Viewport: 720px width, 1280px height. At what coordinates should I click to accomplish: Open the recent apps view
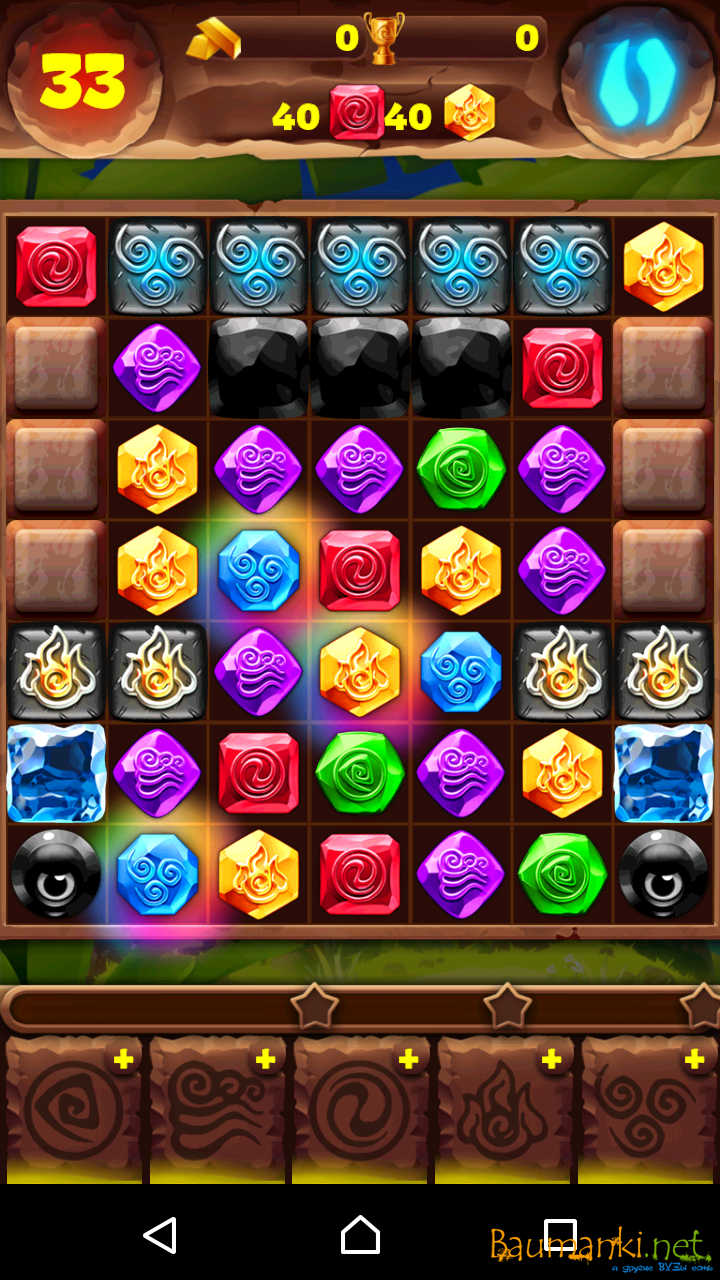[560, 1235]
